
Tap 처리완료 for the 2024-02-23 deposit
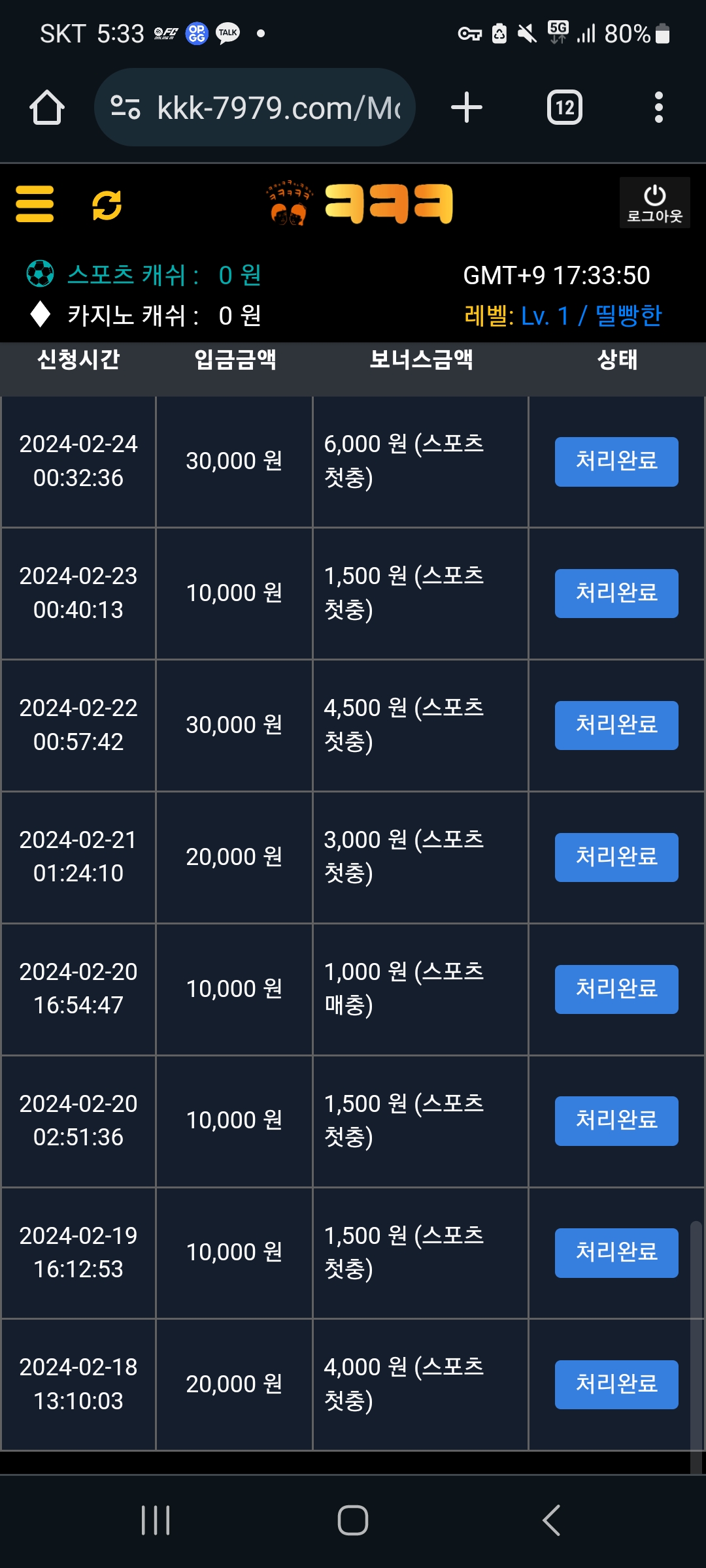[616, 593]
